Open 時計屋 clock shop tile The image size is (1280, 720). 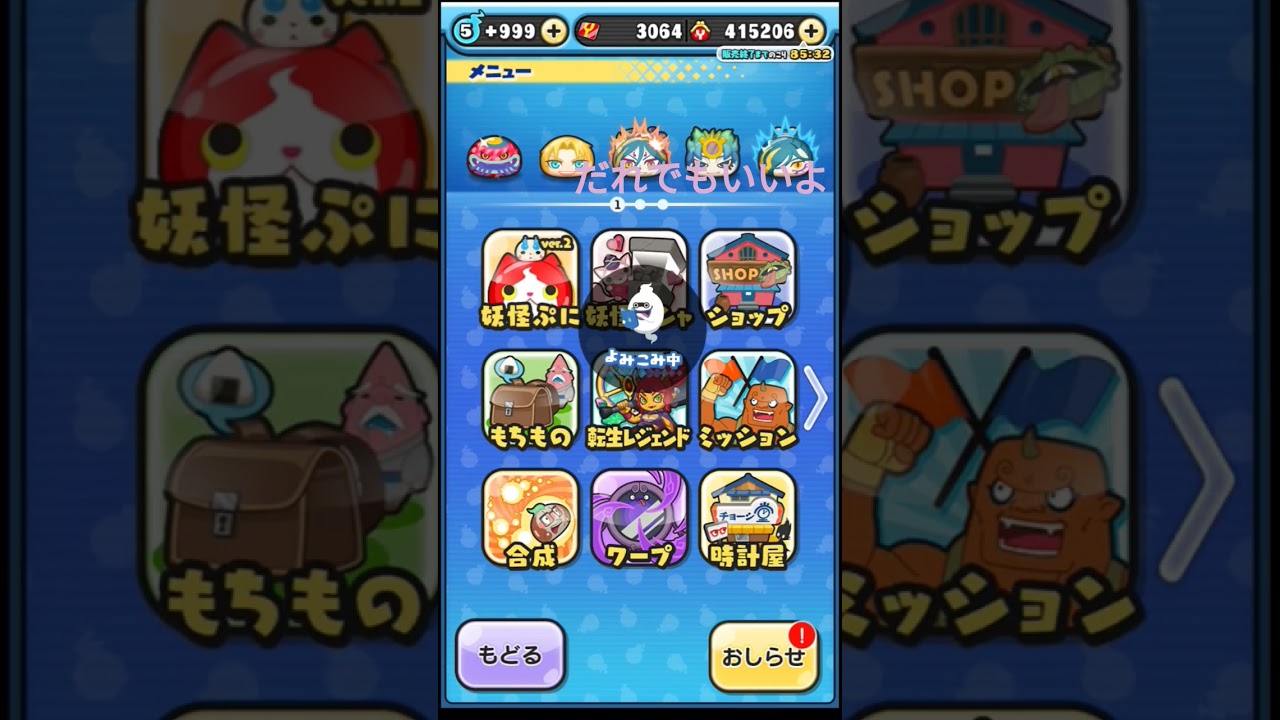(x=748, y=519)
